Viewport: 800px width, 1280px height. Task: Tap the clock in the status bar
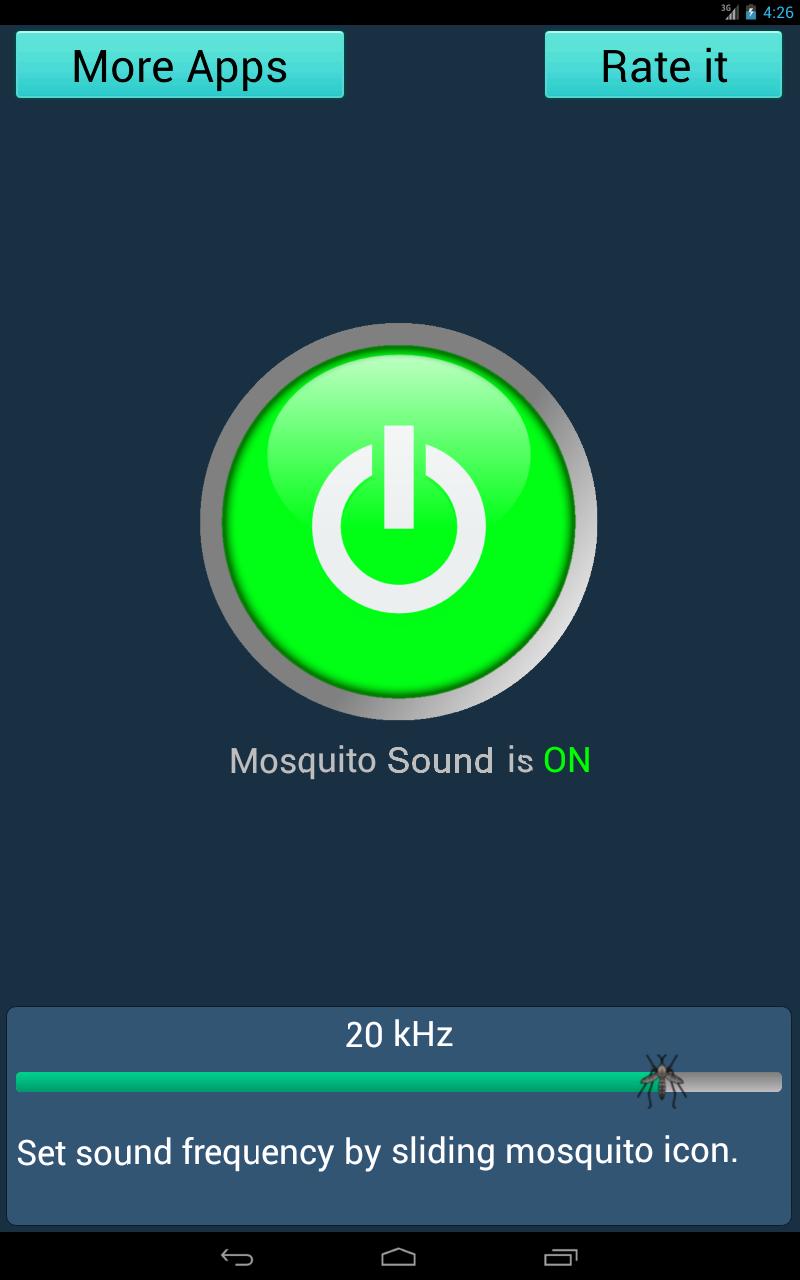(777, 14)
